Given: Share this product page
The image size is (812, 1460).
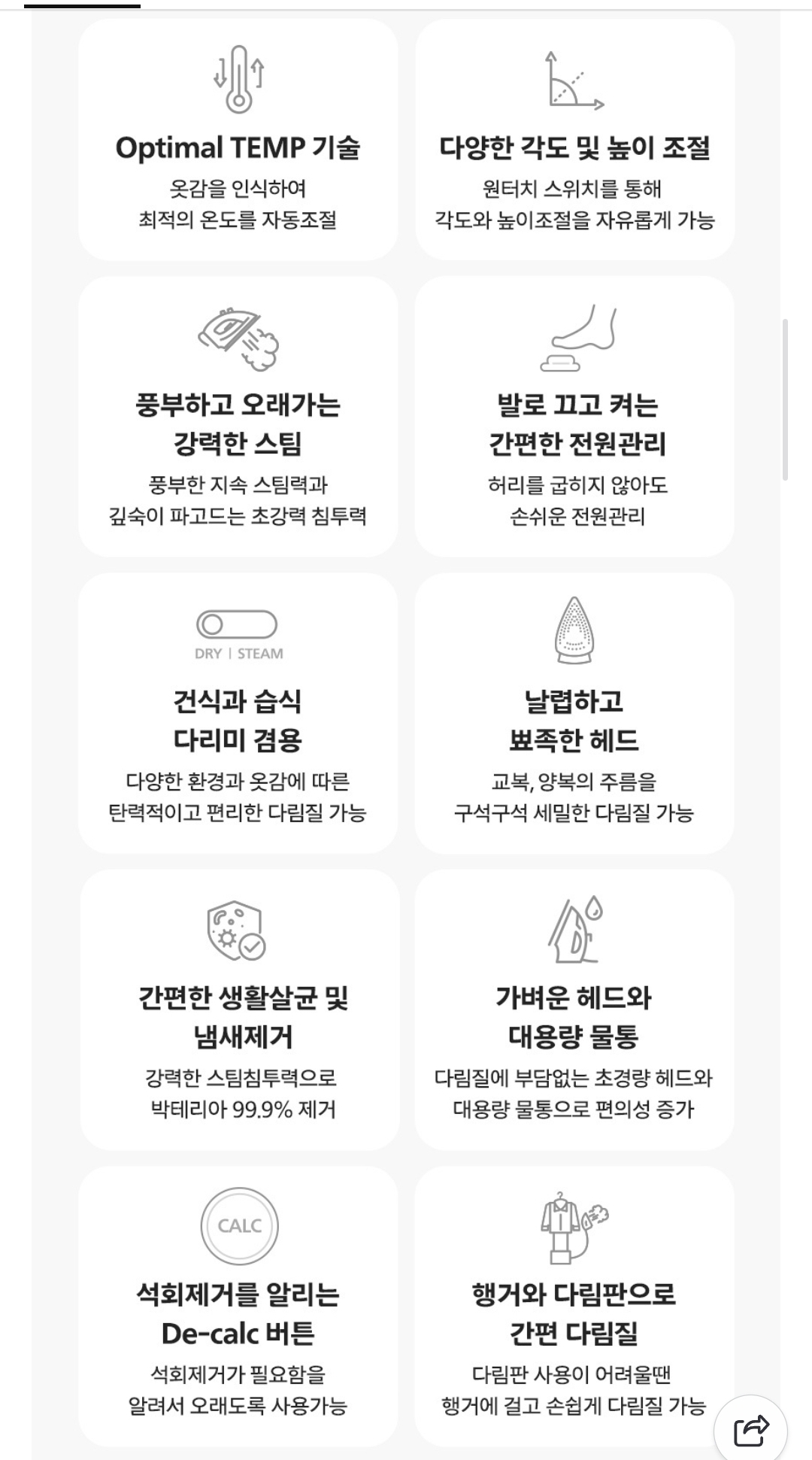Looking at the screenshot, I should coord(750,1429).
